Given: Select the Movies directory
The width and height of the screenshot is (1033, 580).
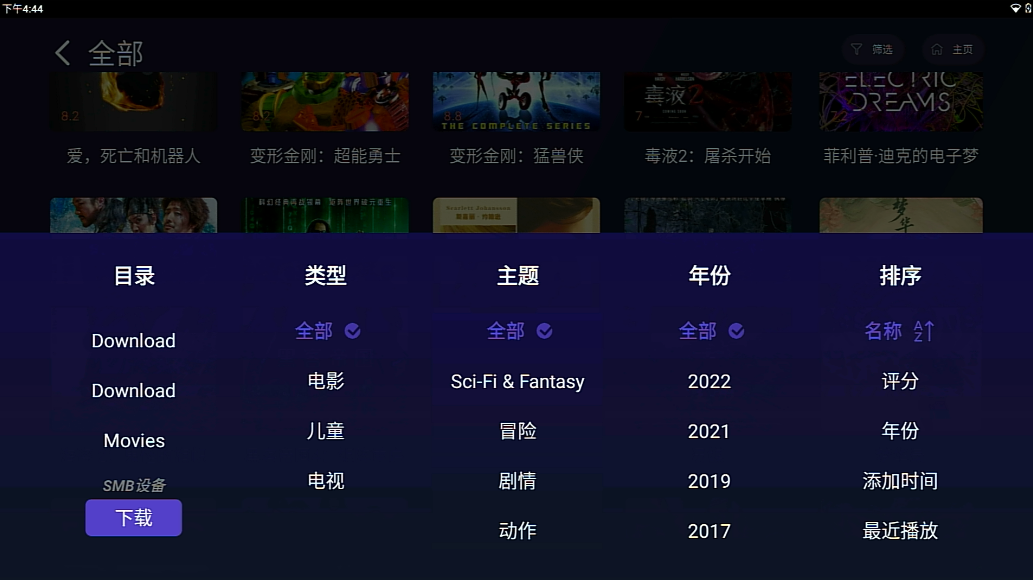Looking at the screenshot, I should click(134, 441).
